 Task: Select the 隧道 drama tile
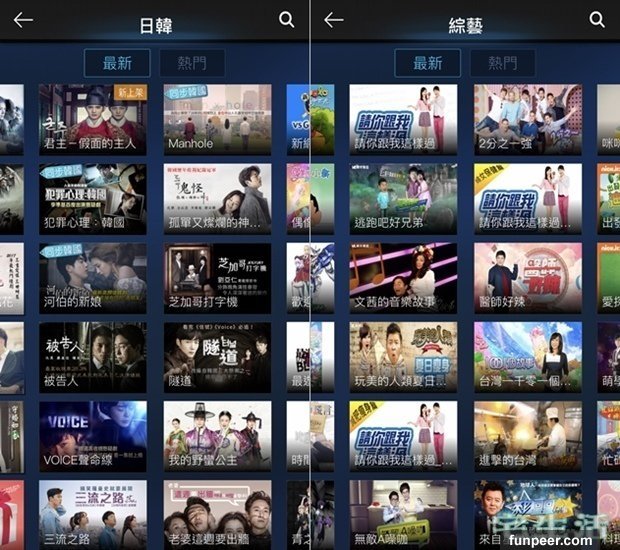click(x=217, y=353)
